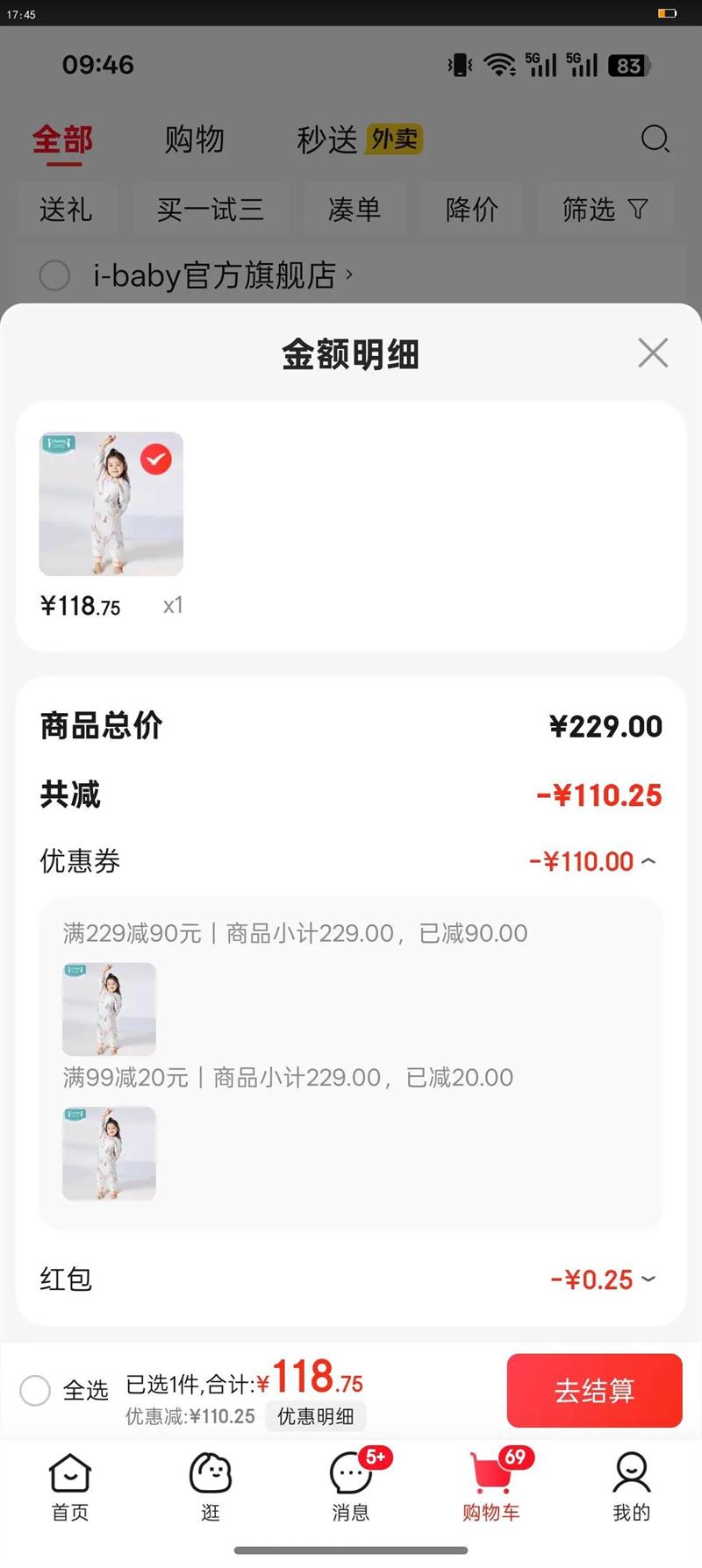Open the 筛选 filter
The width and height of the screenshot is (702, 1568).
point(605,209)
